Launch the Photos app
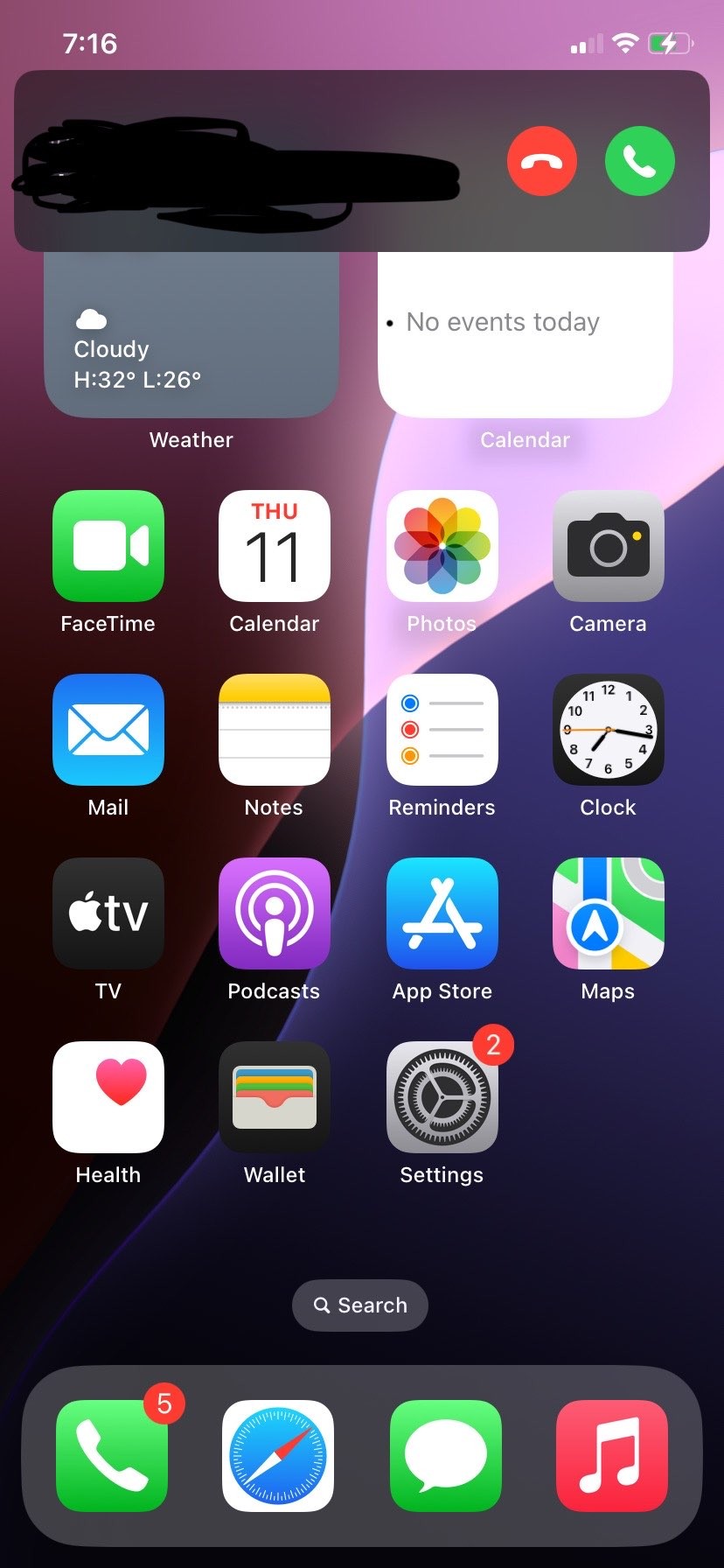The width and height of the screenshot is (724, 1568). coord(442,546)
